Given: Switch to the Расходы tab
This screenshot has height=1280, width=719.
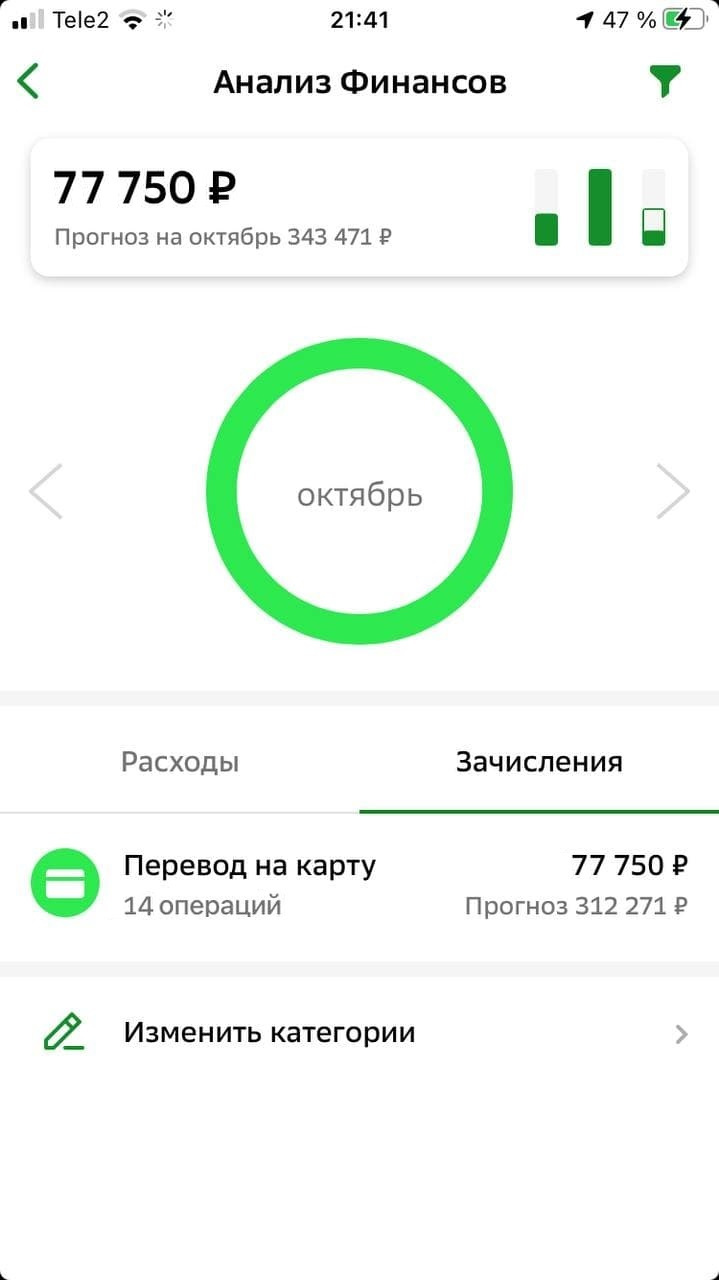Looking at the screenshot, I should [180, 762].
